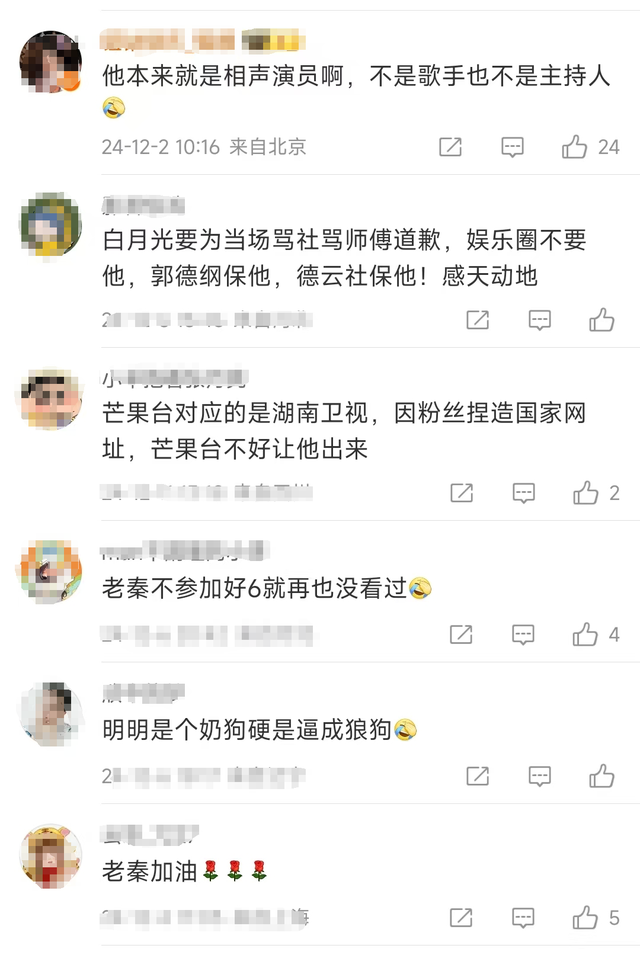The width and height of the screenshot is (640, 955).
Task: Open avatar of the 老秦加油 commenter
Action: coord(50,855)
